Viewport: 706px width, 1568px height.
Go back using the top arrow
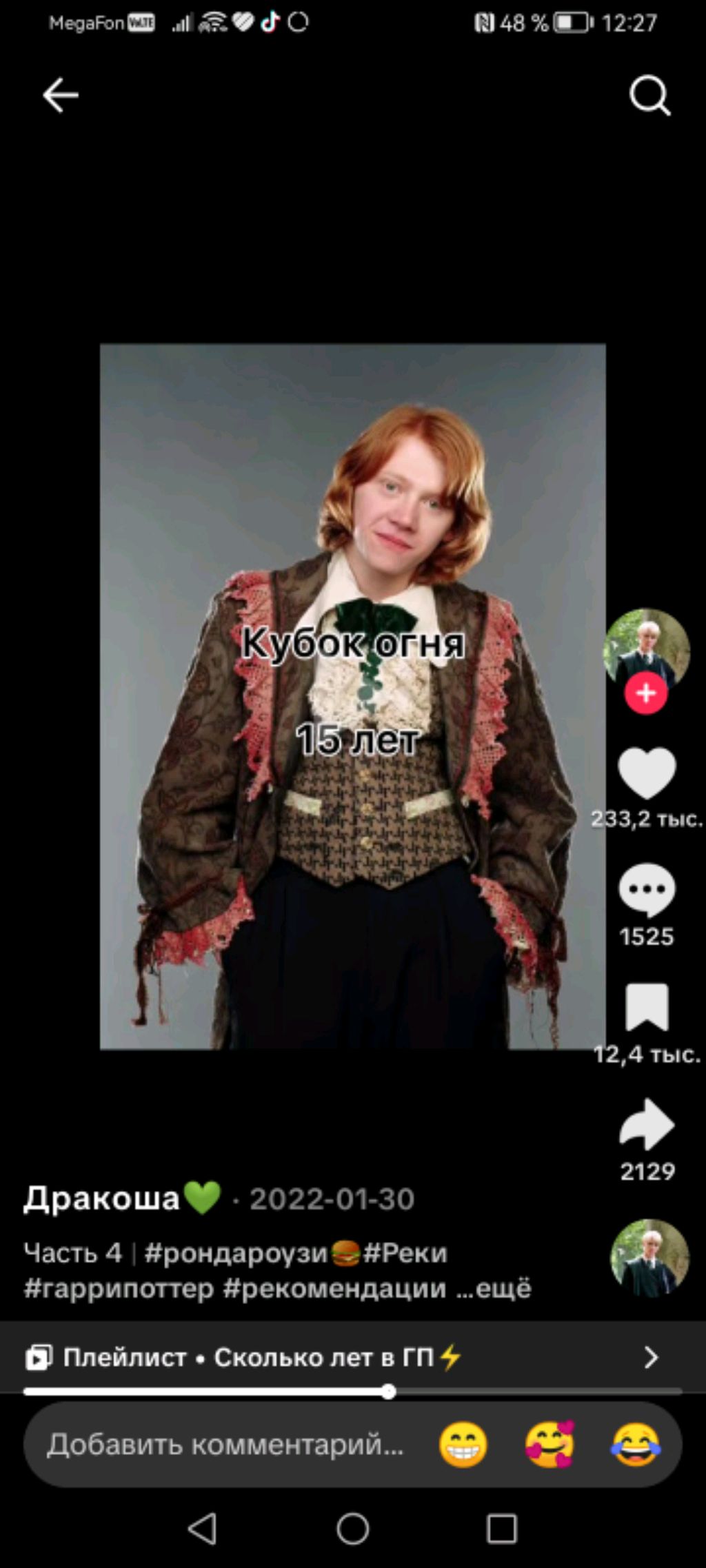coord(61,94)
